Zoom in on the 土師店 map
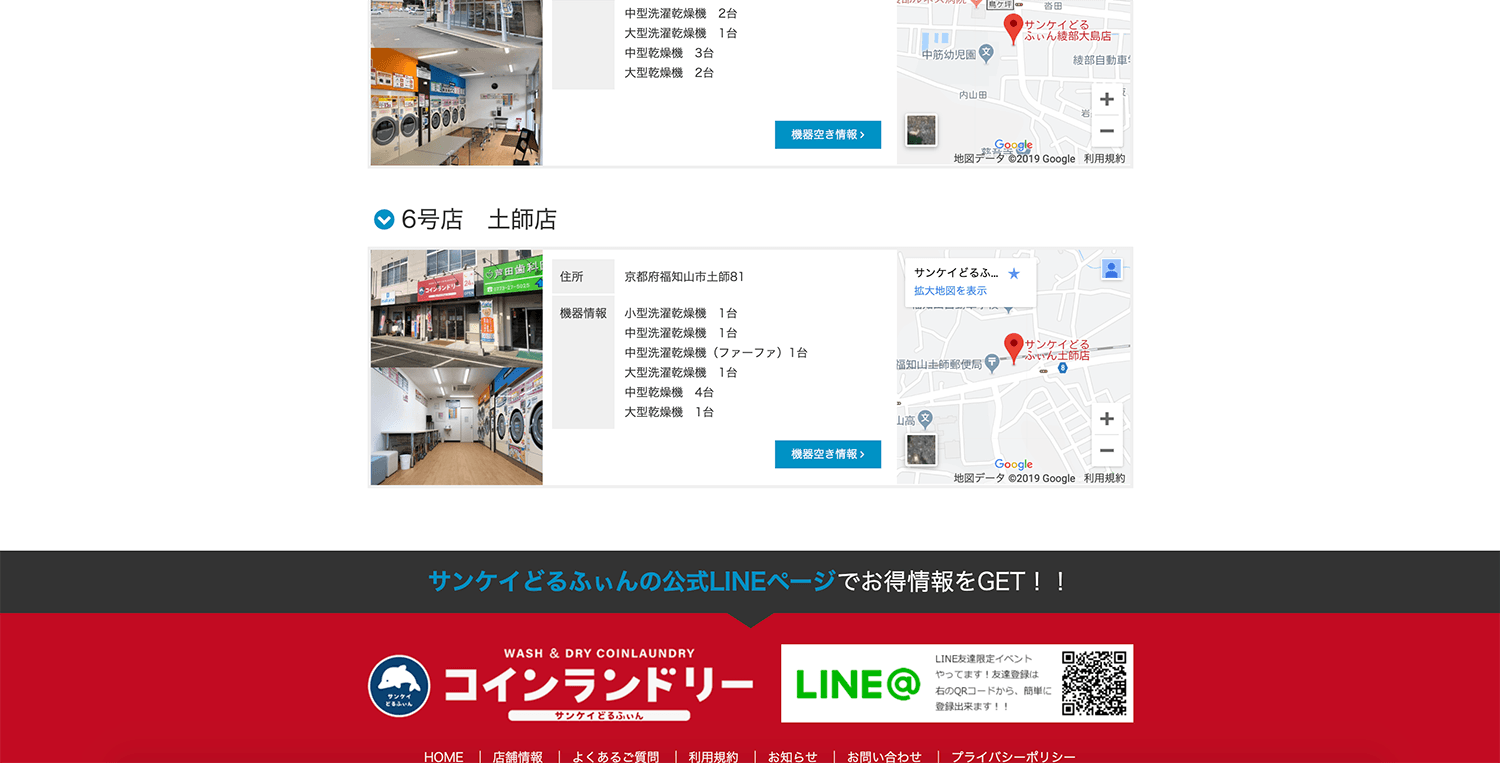1500x763 pixels. tap(1106, 419)
